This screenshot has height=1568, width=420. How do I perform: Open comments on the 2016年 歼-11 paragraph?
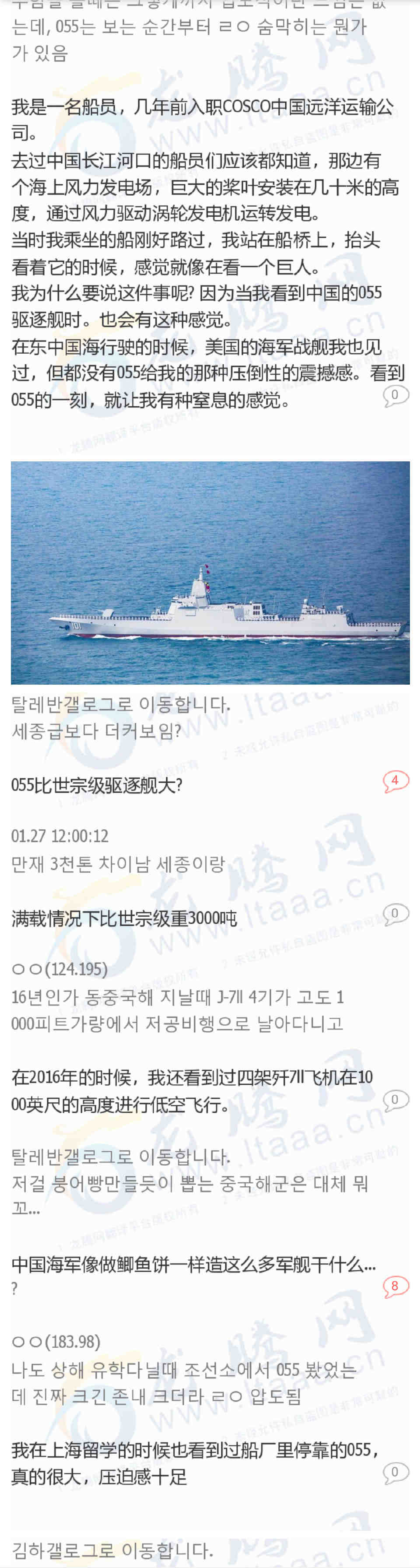tap(395, 1100)
